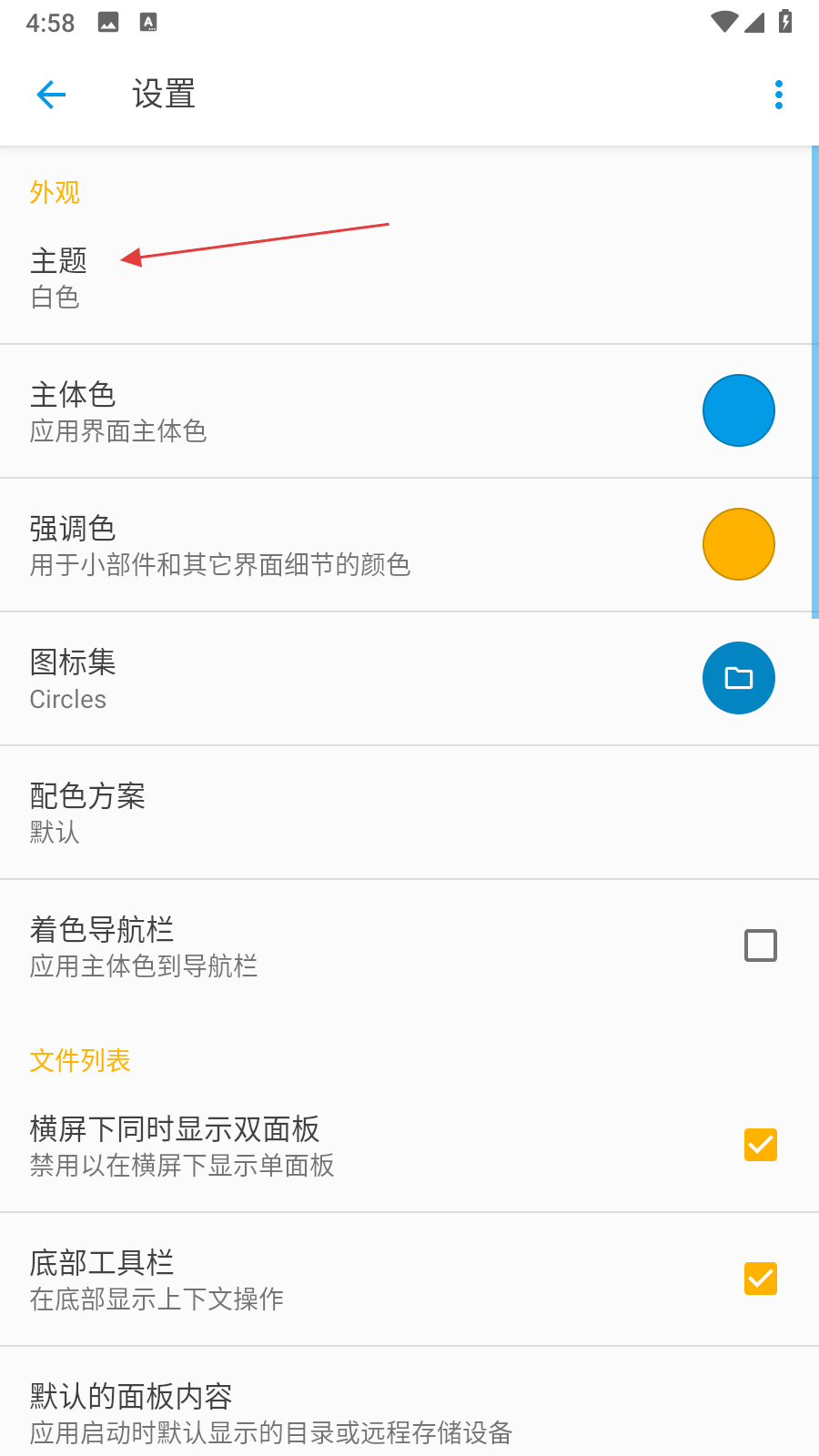Open the 配色方案 option

click(x=87, y=813)
